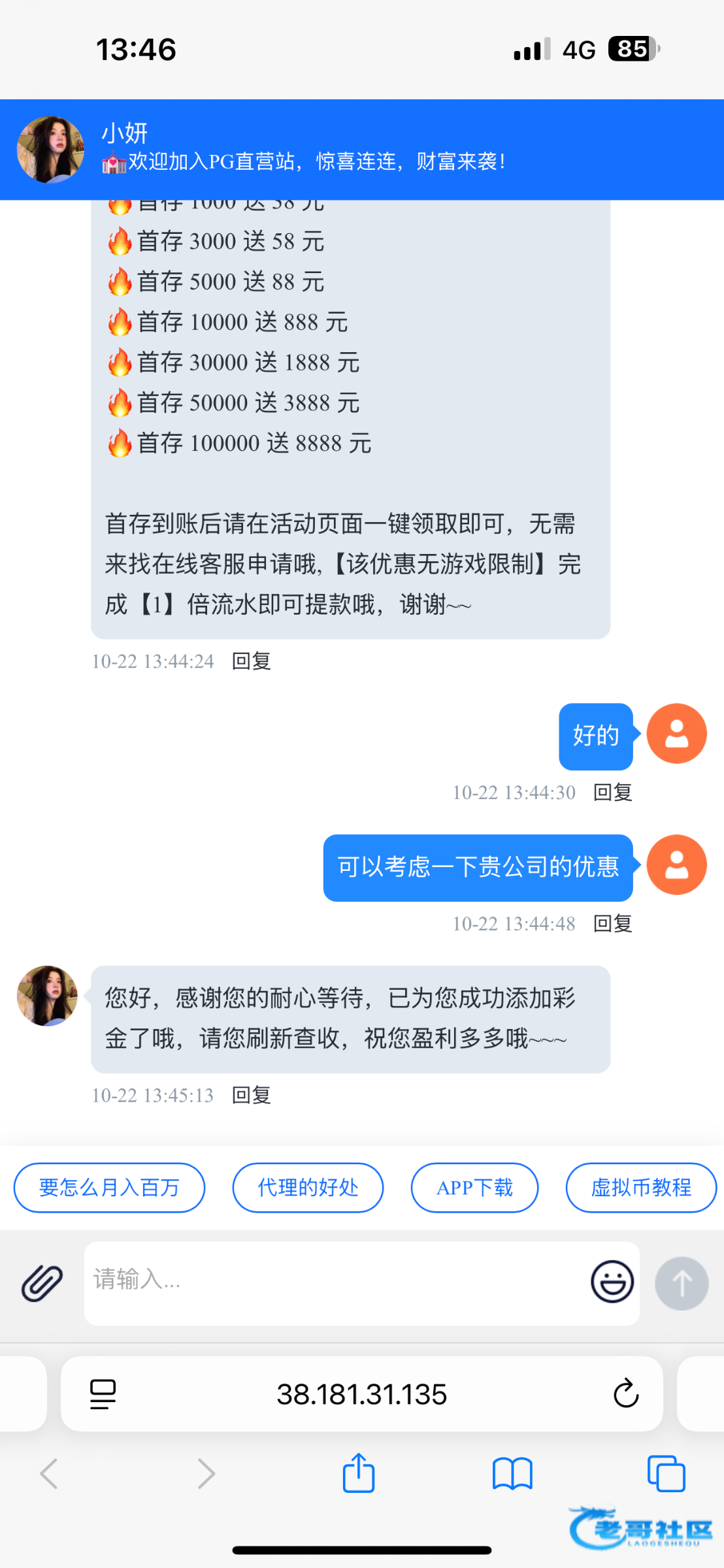Reply to the 好的 message
This screenshot has width=724, height=1568.
coord(612,792)
